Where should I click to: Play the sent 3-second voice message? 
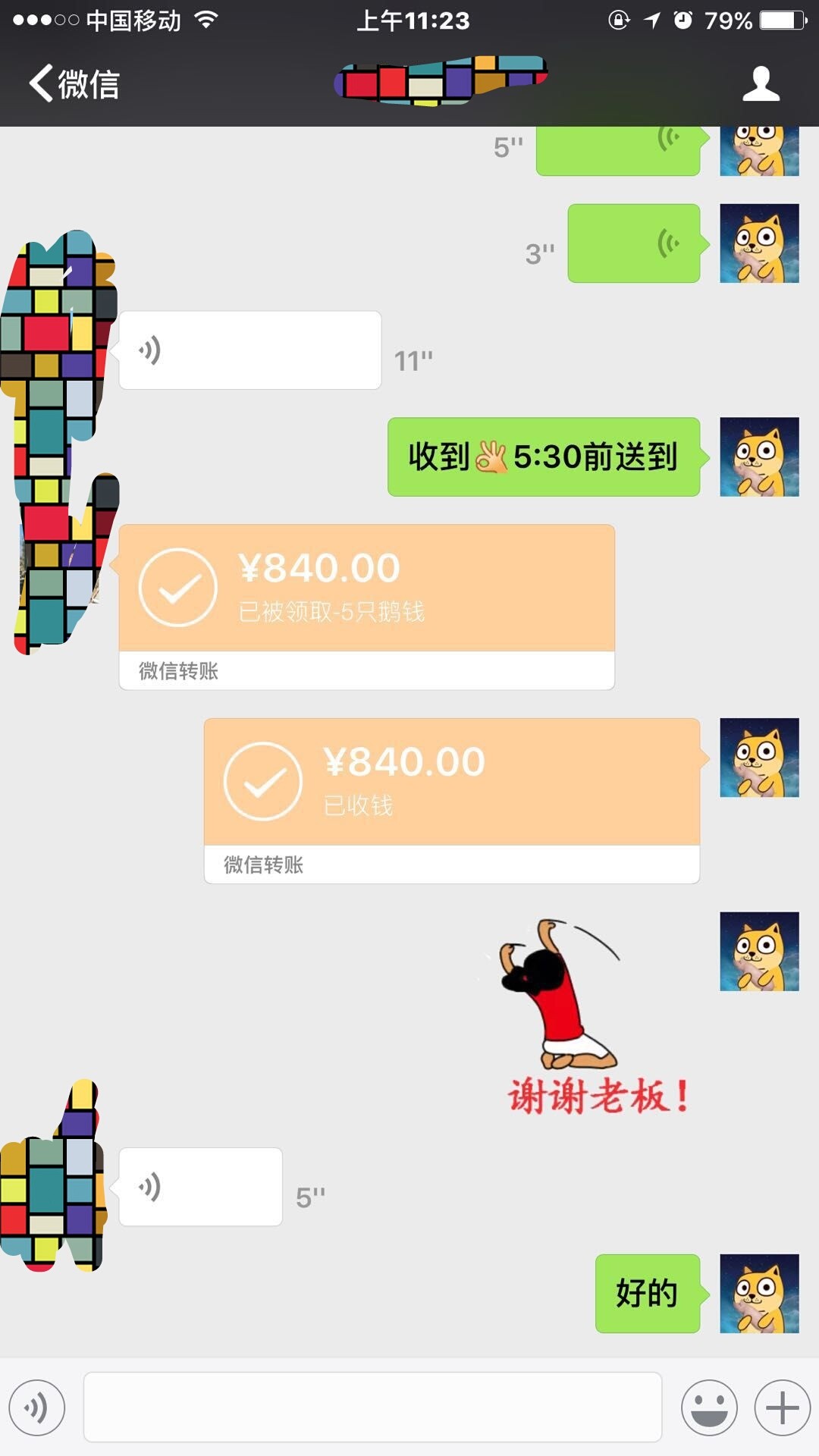pyautogui.click(x=633, y=243)
